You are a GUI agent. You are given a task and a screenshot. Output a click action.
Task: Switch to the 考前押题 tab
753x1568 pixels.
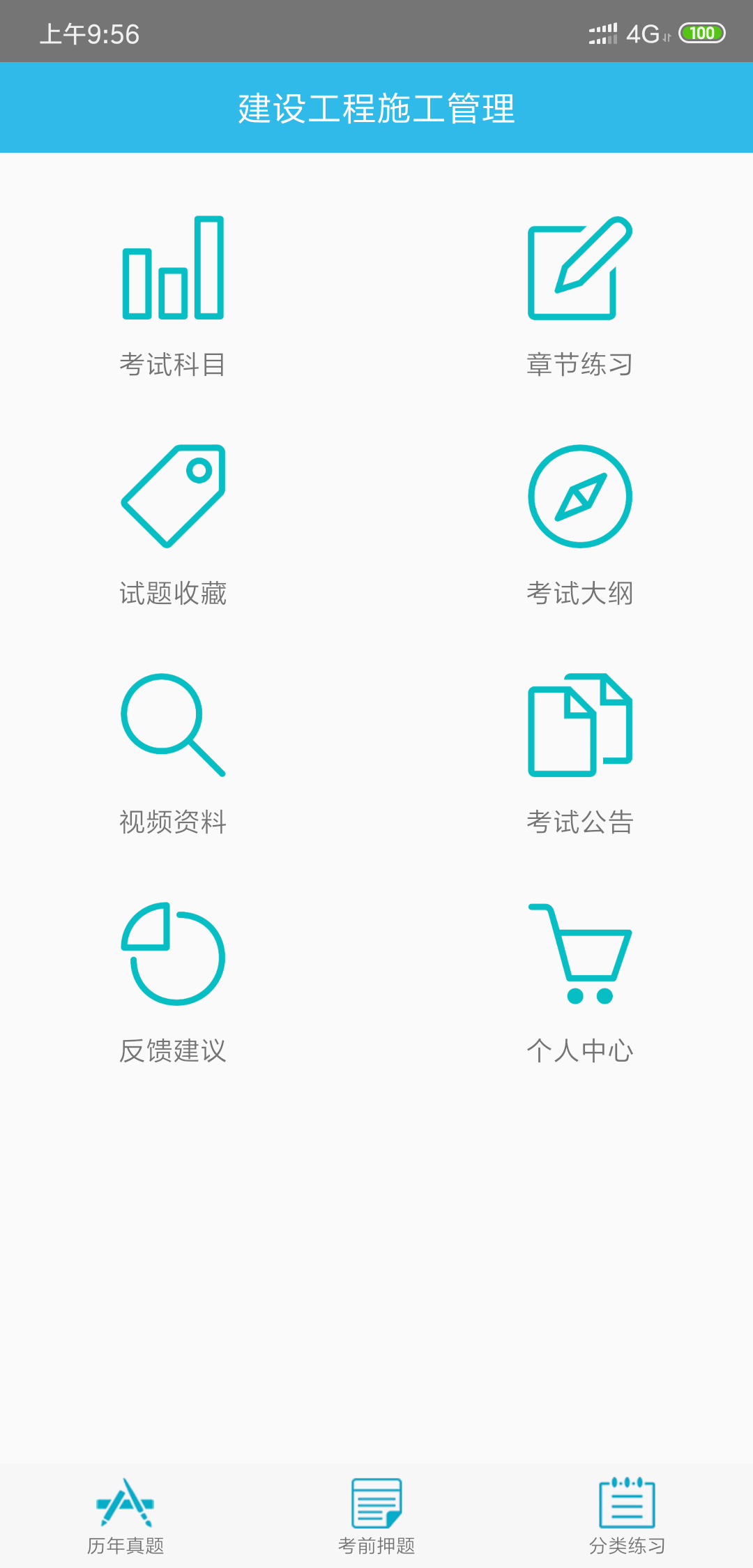(376, 1516)
